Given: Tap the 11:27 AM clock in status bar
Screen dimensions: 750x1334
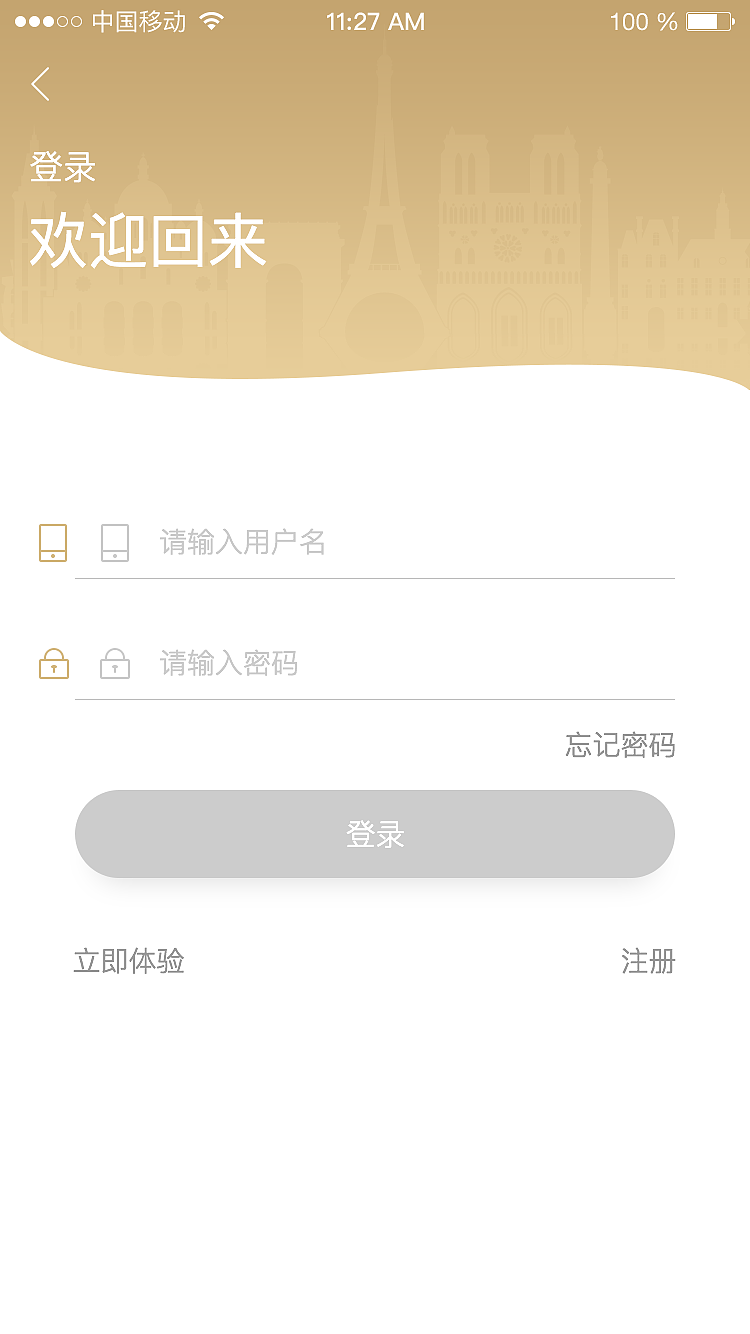Looking at the screenshot, I should click(x=375, y=20).
